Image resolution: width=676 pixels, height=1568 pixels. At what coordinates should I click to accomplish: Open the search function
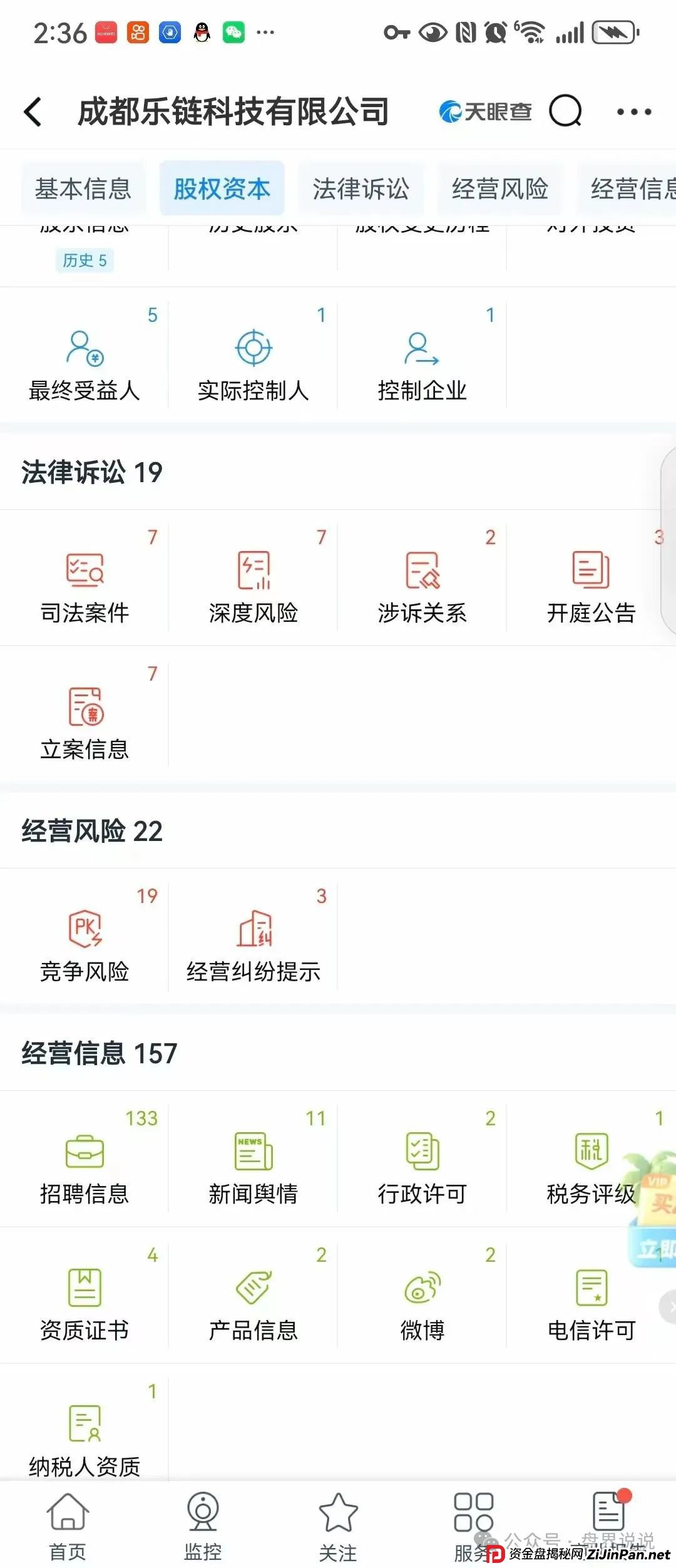[565, 111]
